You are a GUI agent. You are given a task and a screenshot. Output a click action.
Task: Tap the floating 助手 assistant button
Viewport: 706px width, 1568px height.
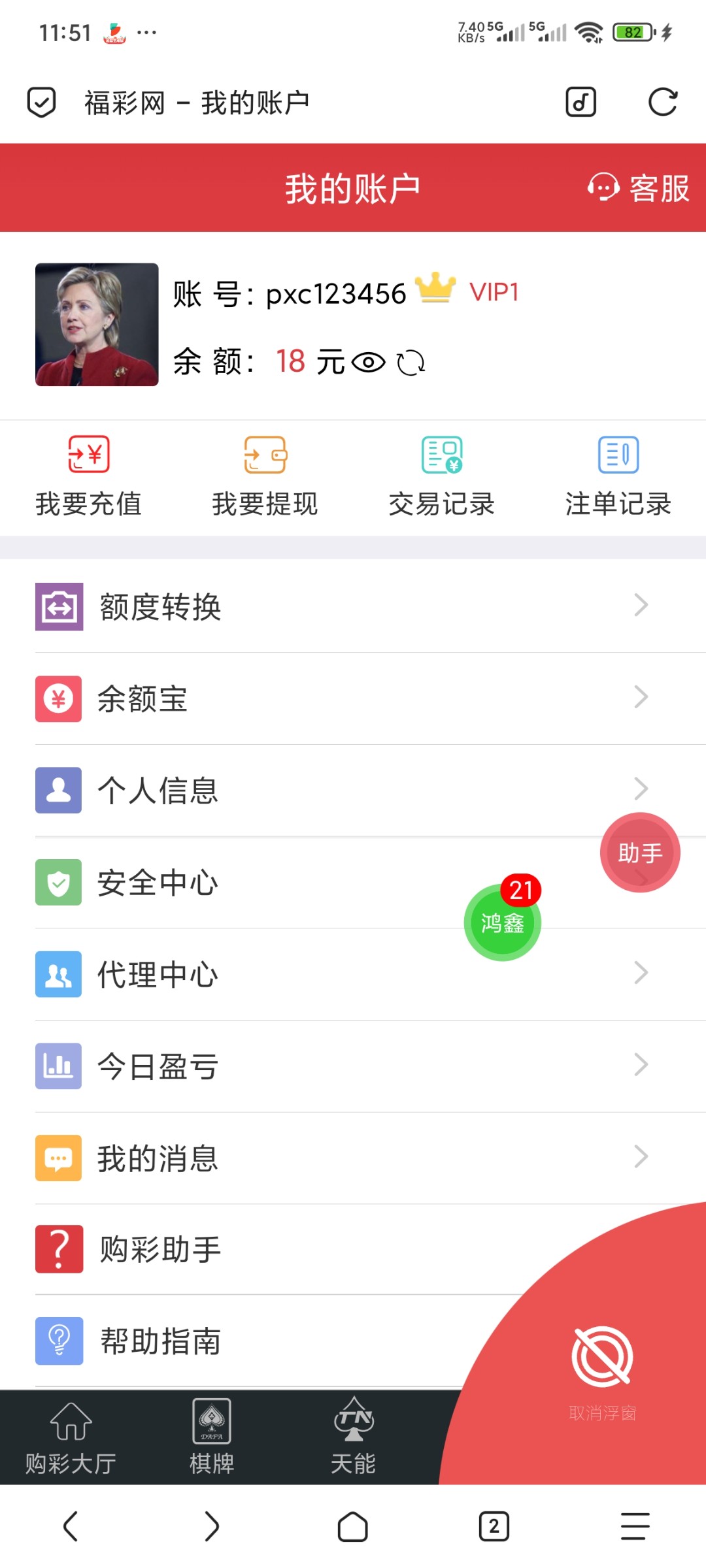(x=640, y=853)
